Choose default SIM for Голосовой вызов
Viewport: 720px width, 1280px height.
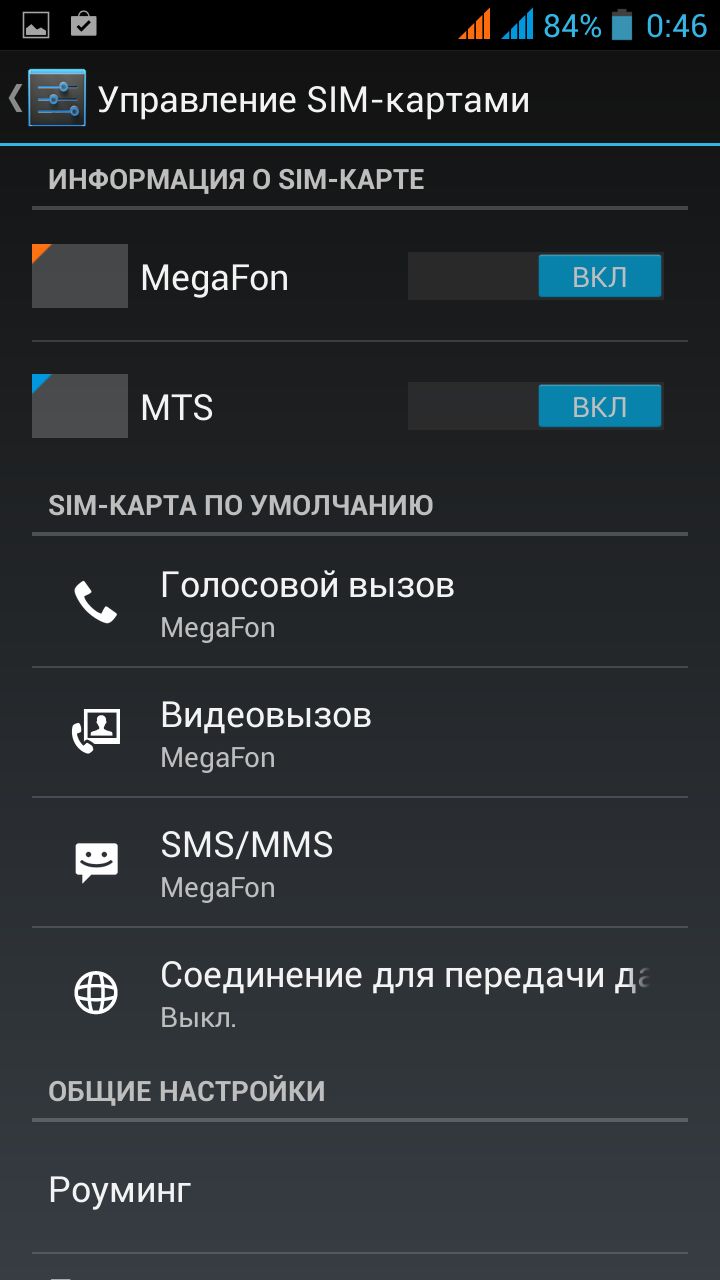pos(360,603)
